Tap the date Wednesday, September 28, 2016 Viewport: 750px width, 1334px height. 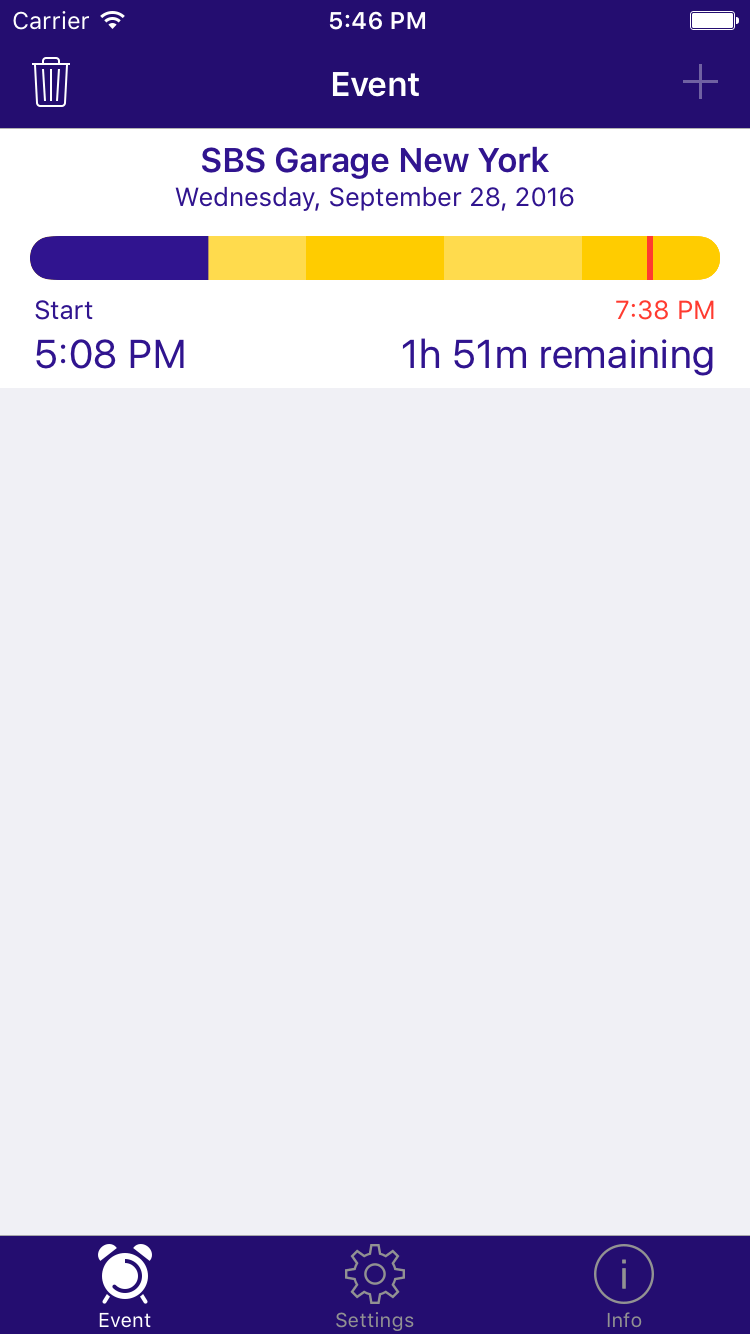(x=375, y=197)
